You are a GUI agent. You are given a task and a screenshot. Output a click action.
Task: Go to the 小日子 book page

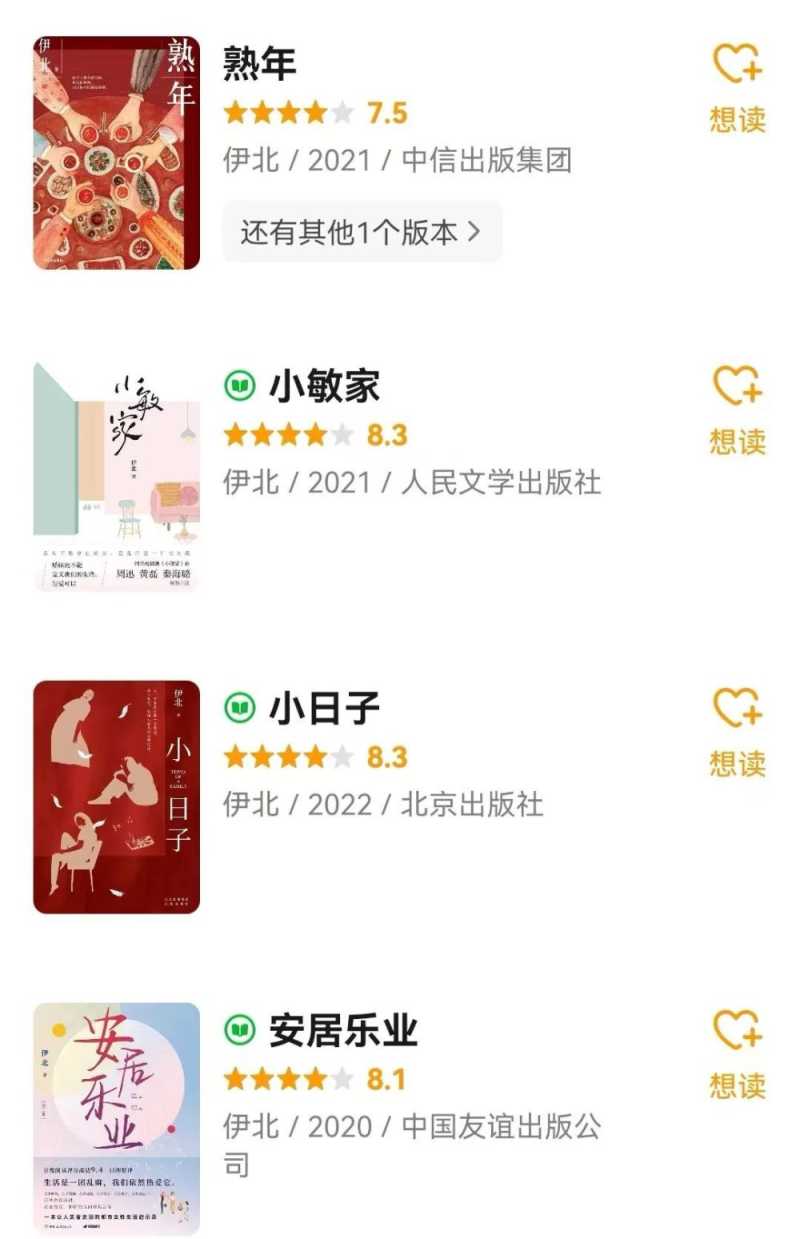[x=324, y=709]
